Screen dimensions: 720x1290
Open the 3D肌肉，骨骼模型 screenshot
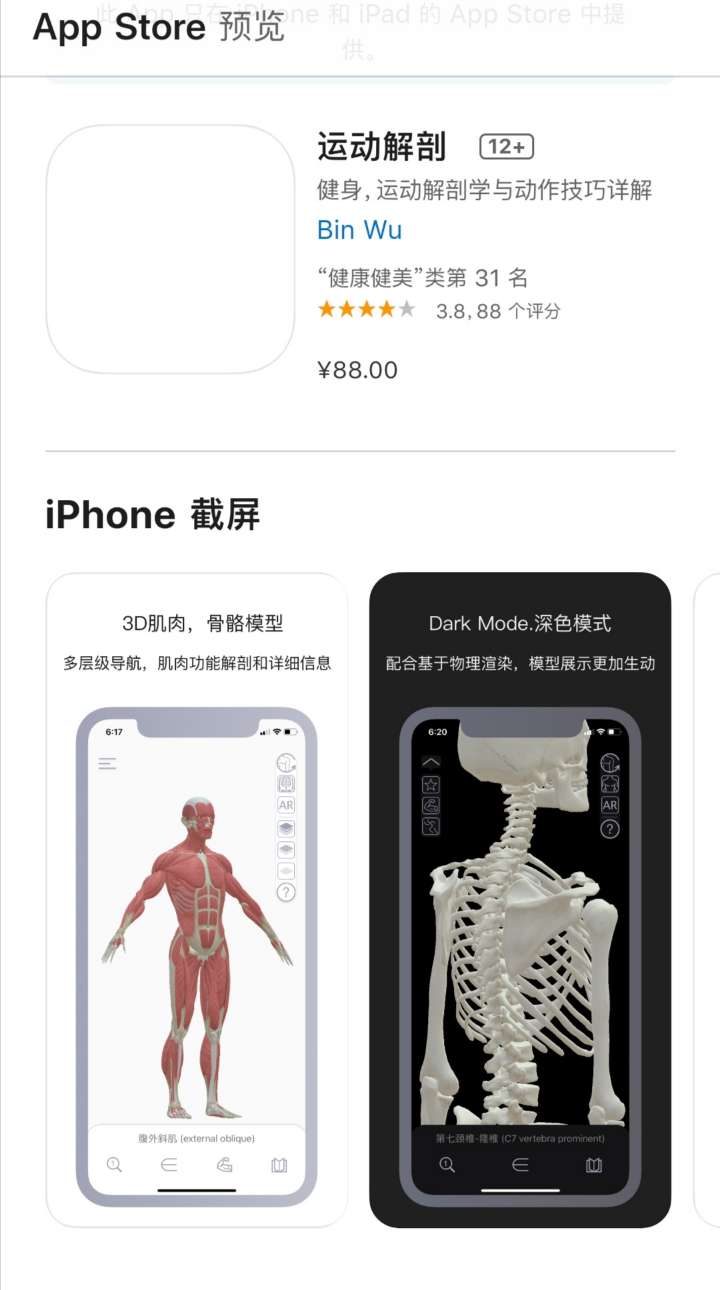point(197,900)
